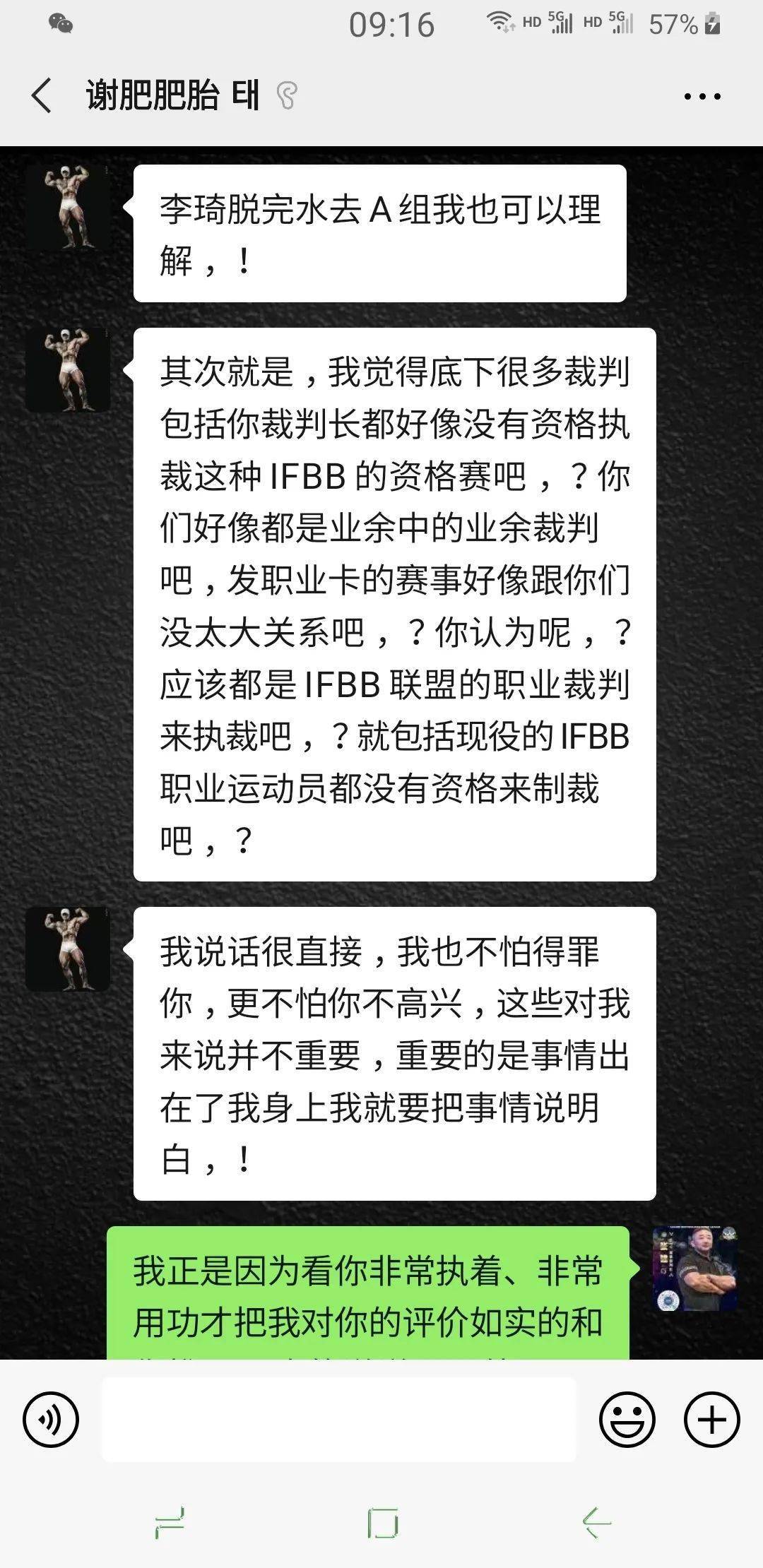The width and height of the screenshot is (763, 1568).
Task: Open my own avatar beside green message
Action: coord(694,1269)
